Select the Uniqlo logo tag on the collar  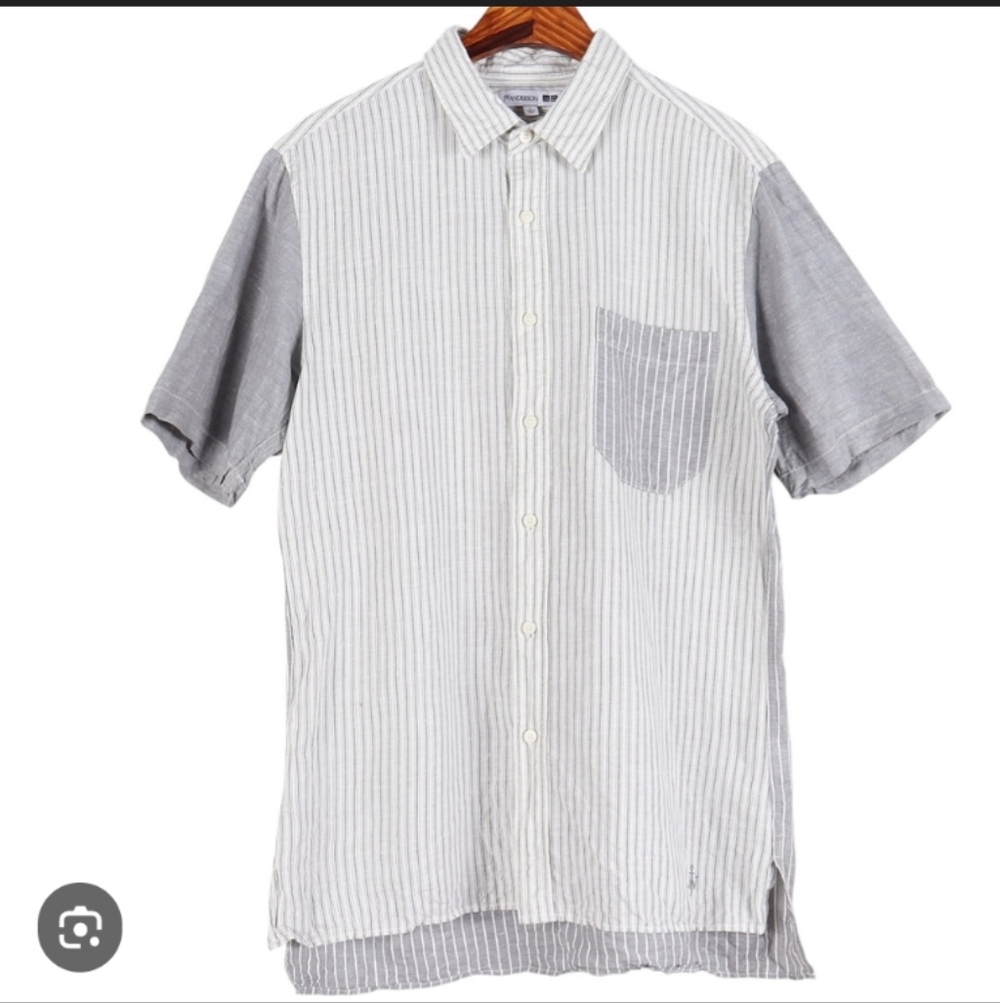tap(549, 96)
